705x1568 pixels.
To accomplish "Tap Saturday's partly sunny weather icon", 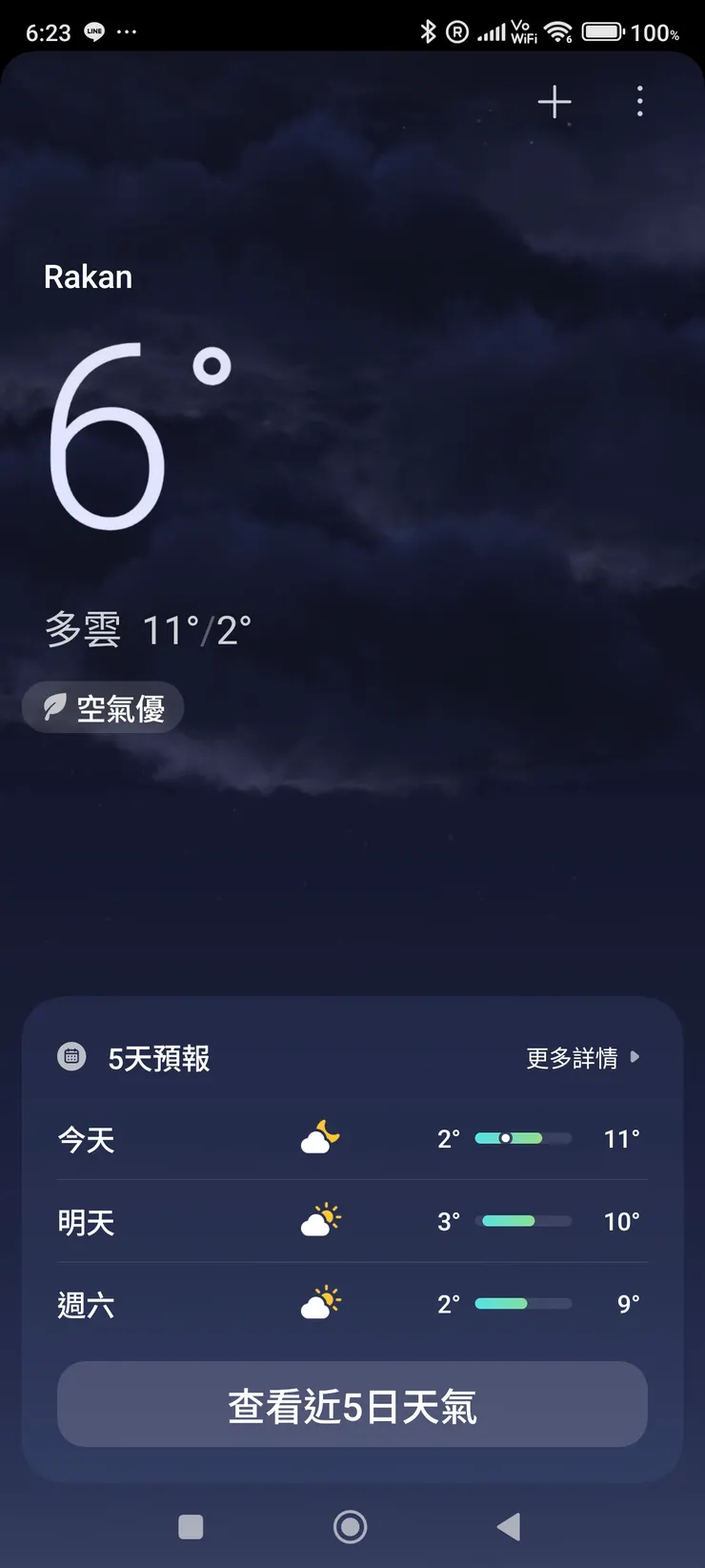I will coord(318,1304).
